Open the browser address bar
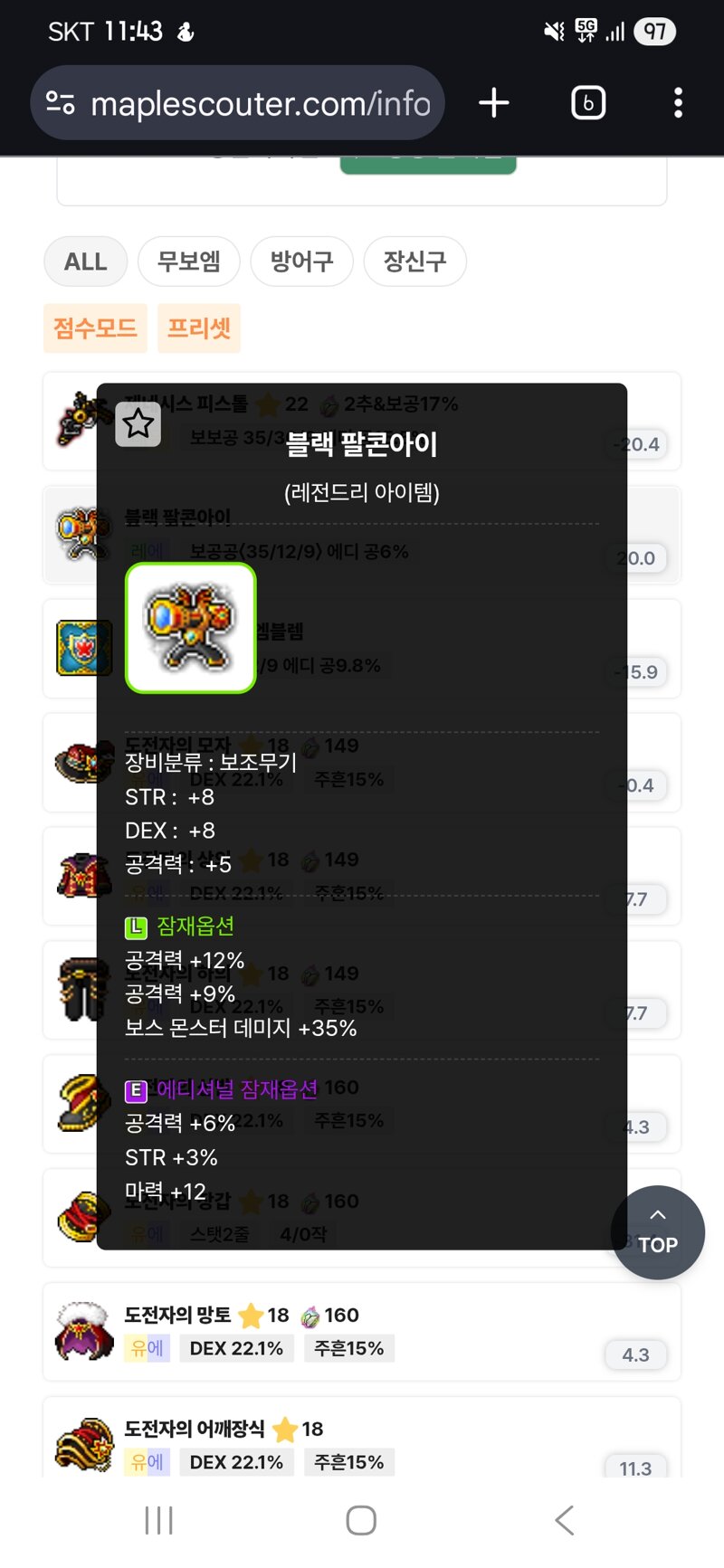This screenshot has height=1568, width=724. pos(237,103)
